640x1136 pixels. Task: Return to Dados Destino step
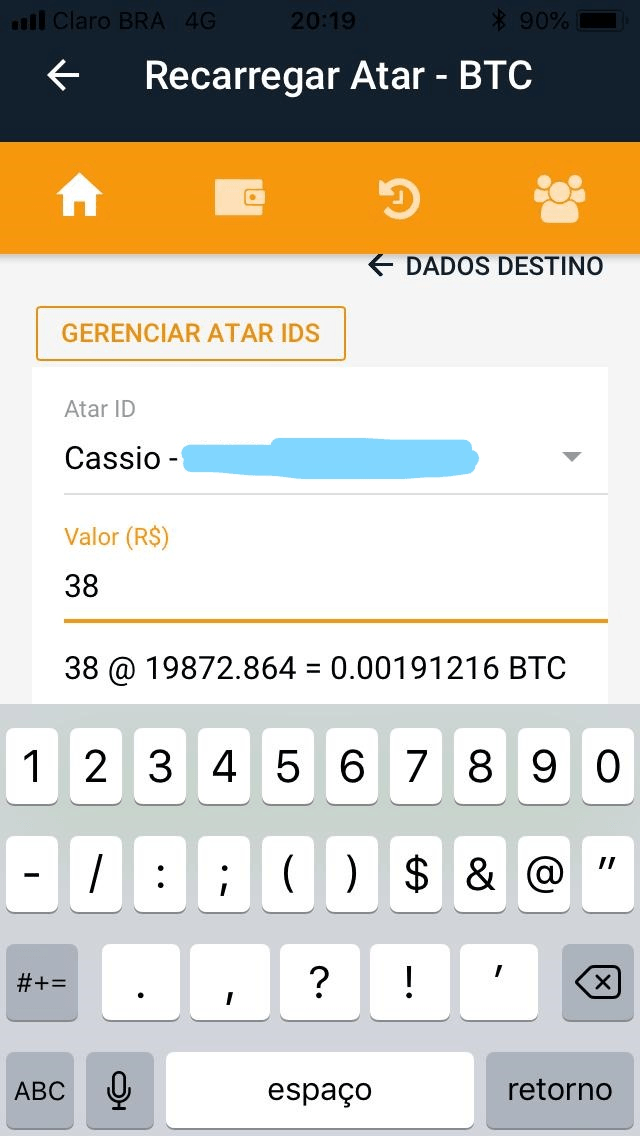(486, 266)
